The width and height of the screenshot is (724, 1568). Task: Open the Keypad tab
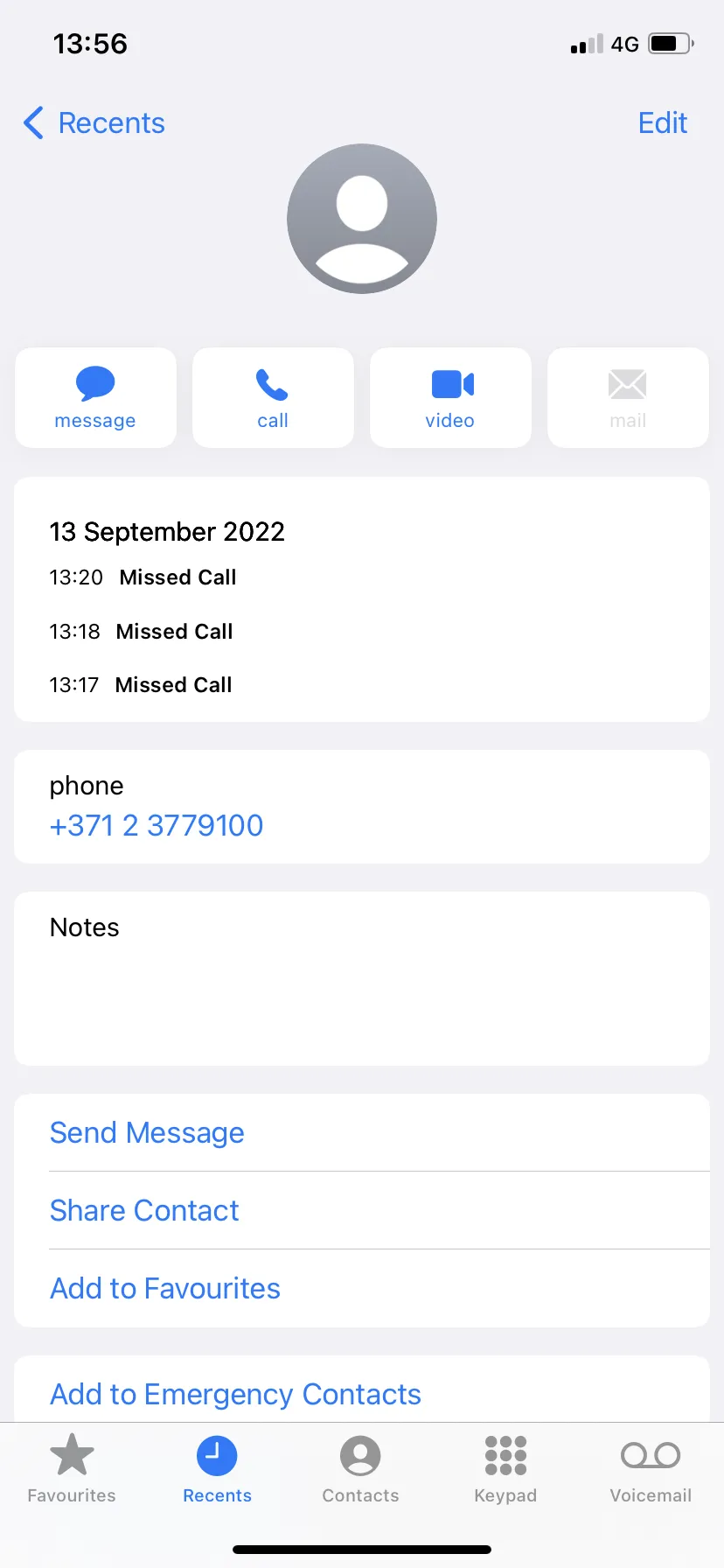505,1468
